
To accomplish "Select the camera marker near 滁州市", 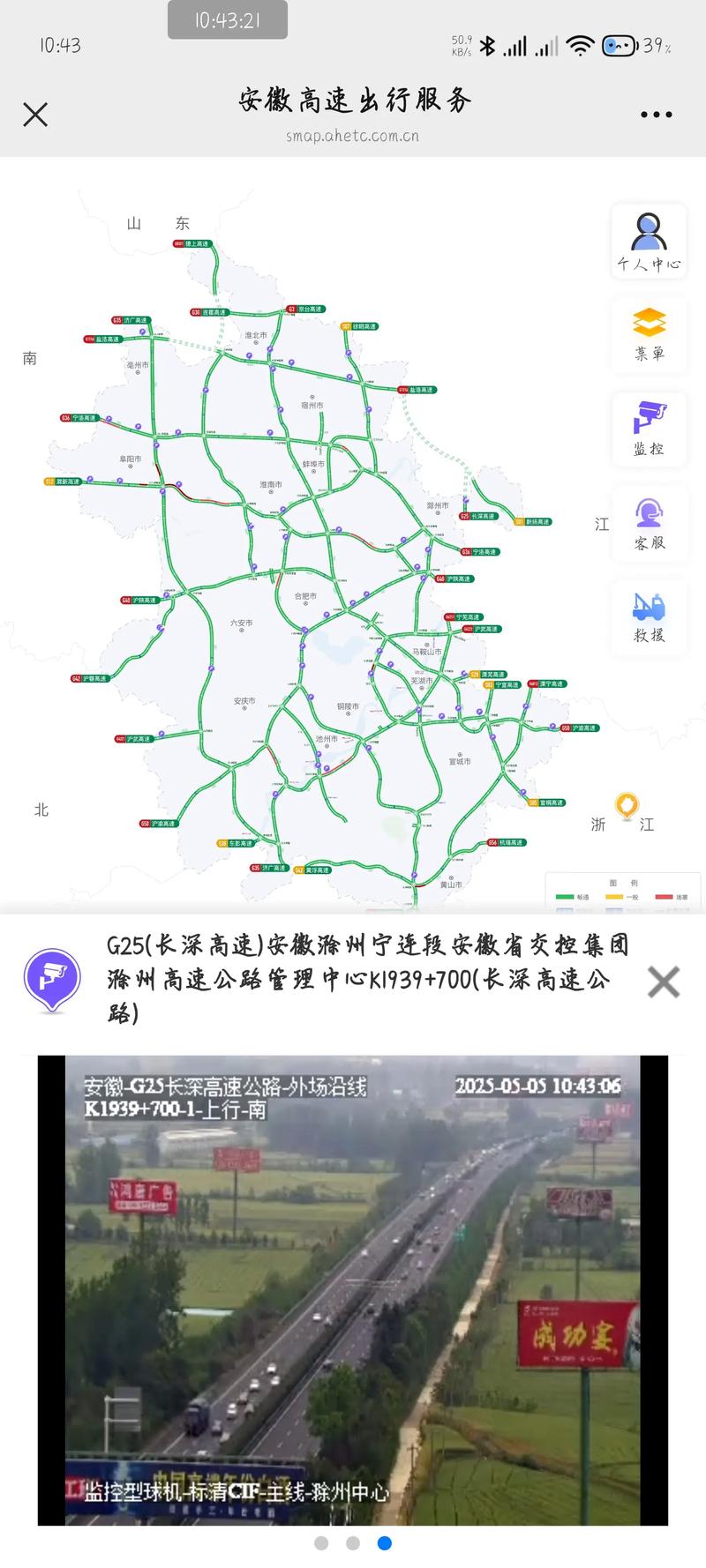I will (x=465, y=499).
